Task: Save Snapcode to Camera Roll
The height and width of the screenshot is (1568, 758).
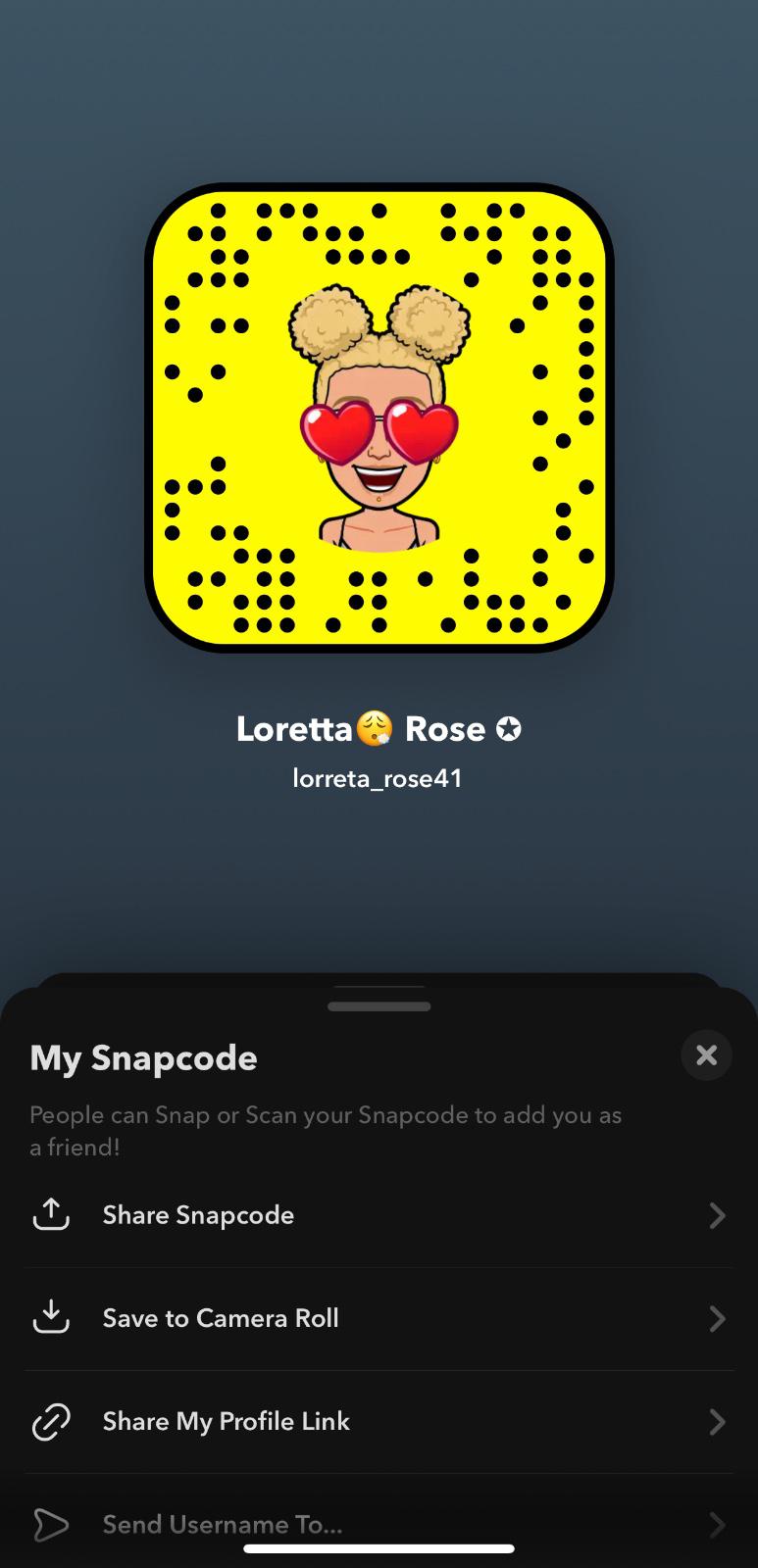Action: [x=379, y=1318]
